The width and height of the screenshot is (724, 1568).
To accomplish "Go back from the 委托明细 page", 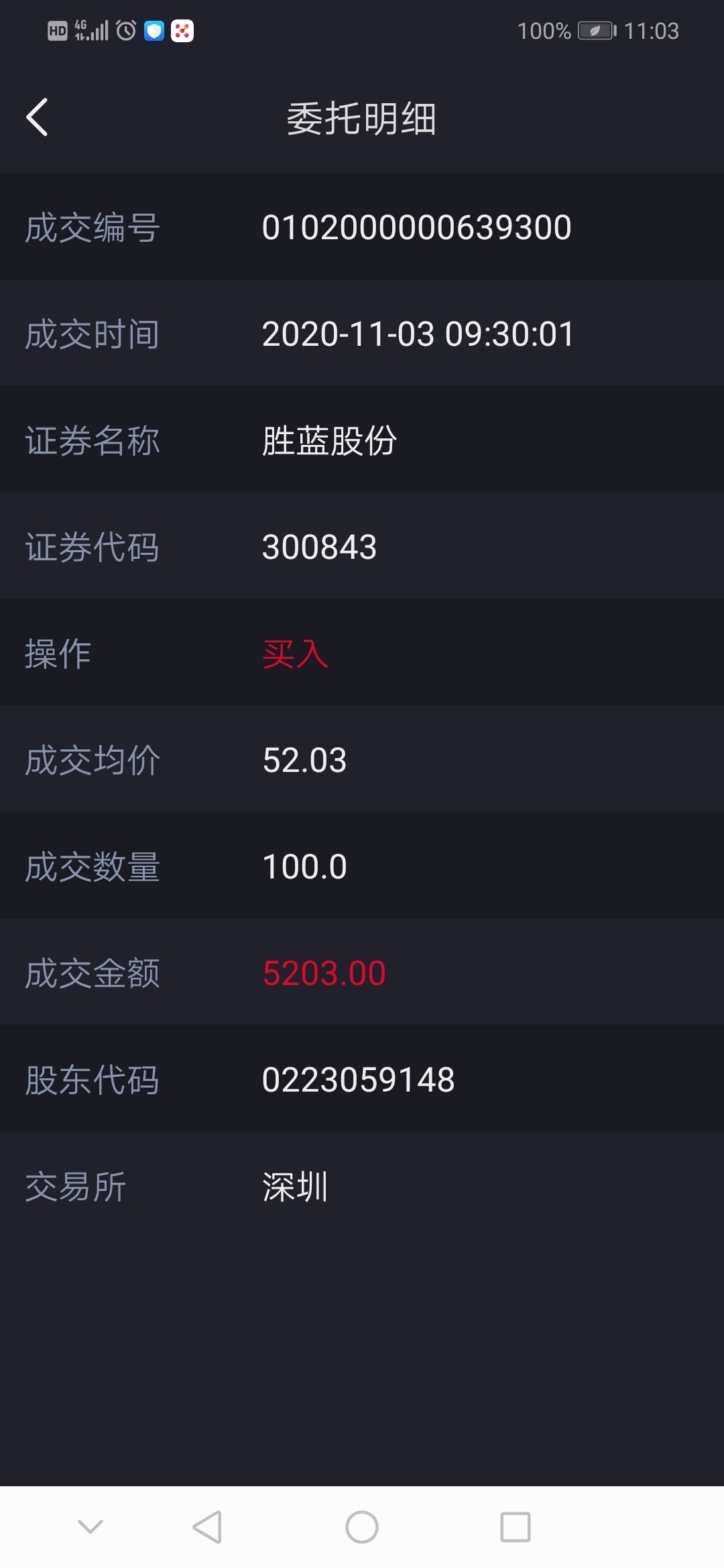I will coord(37,117).
